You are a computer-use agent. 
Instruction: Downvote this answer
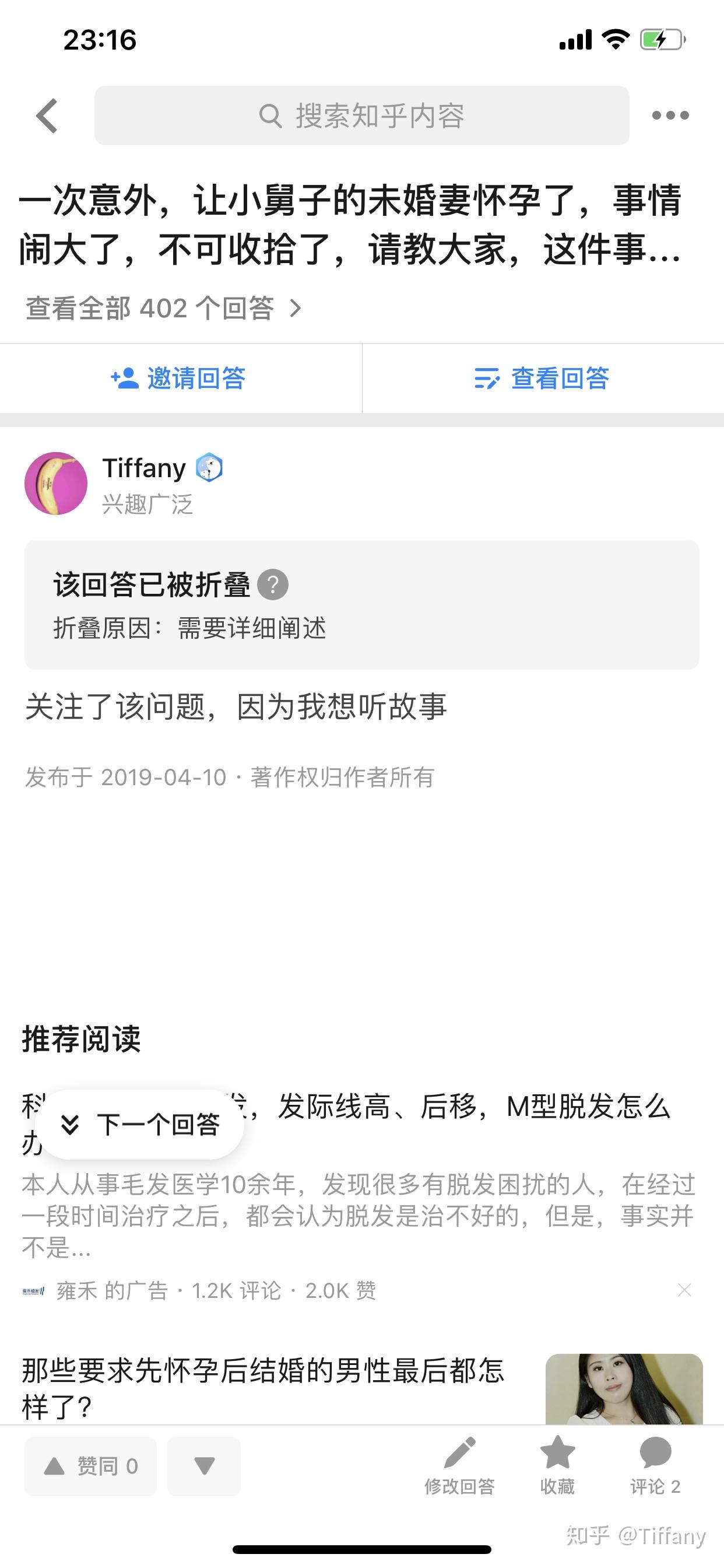click(204, 1466)
